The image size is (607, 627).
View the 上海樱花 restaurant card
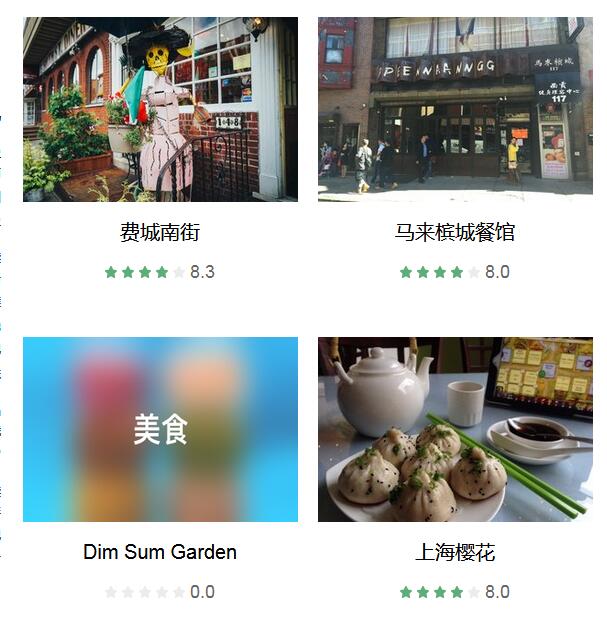[x=455, y=430]
